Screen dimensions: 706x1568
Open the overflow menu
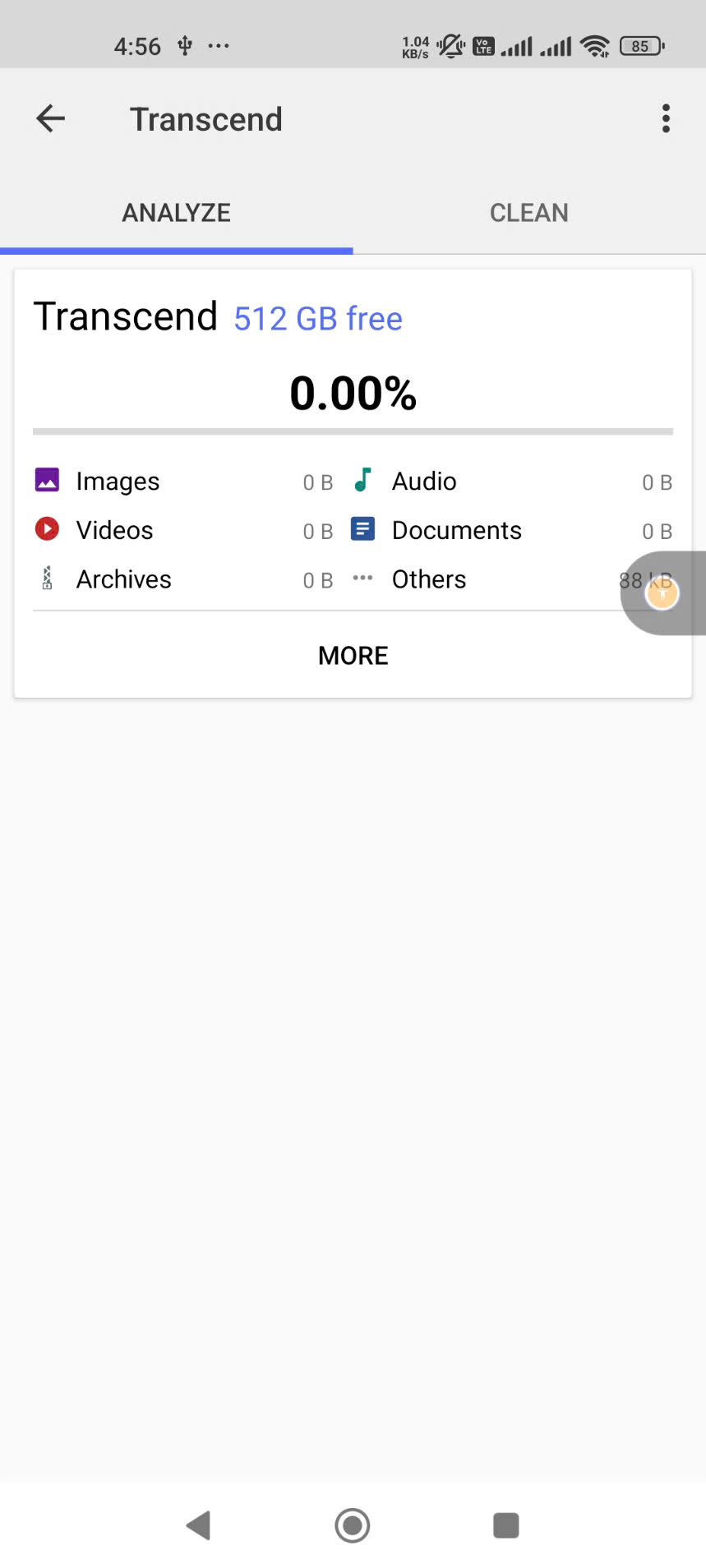click(x=666, y=118)
